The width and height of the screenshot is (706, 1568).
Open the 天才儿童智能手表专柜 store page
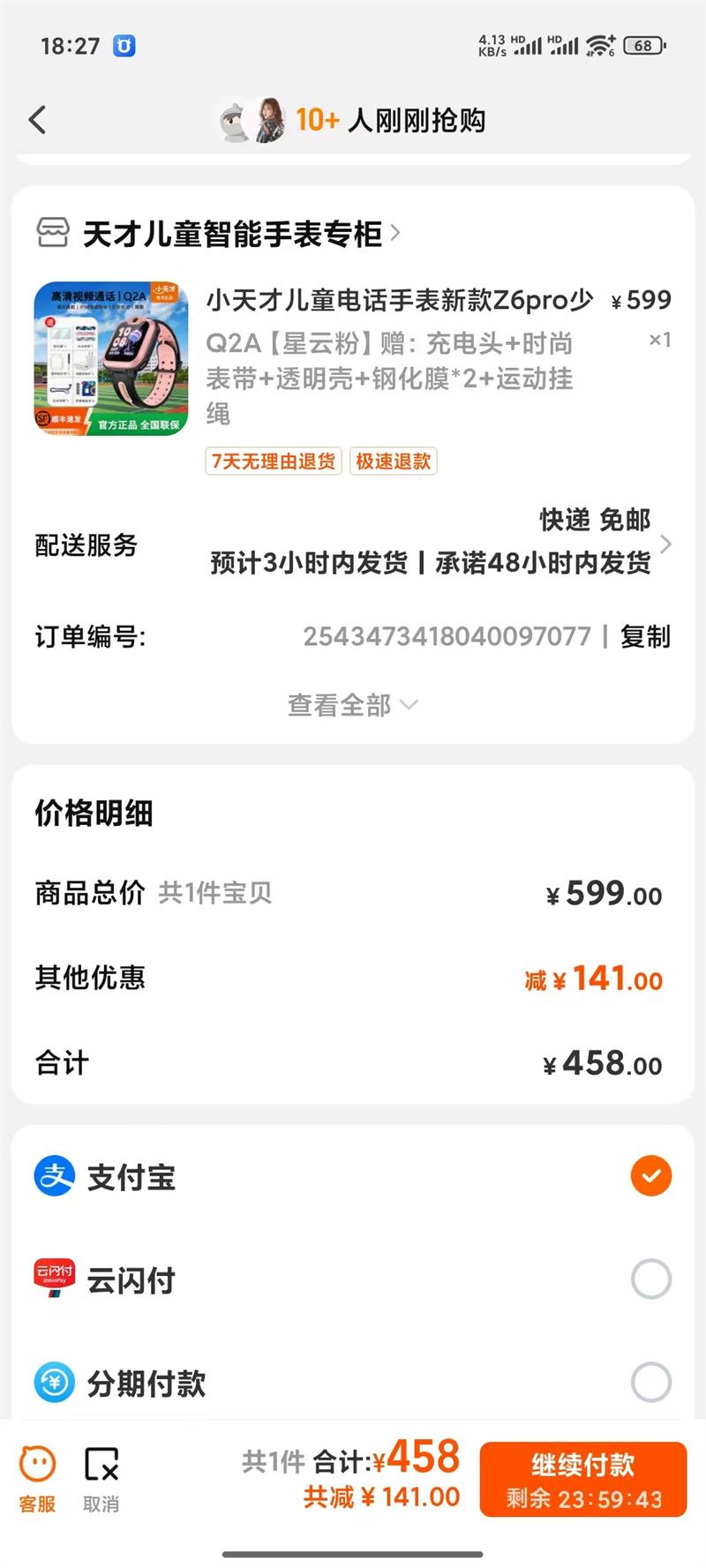(218, 234)
